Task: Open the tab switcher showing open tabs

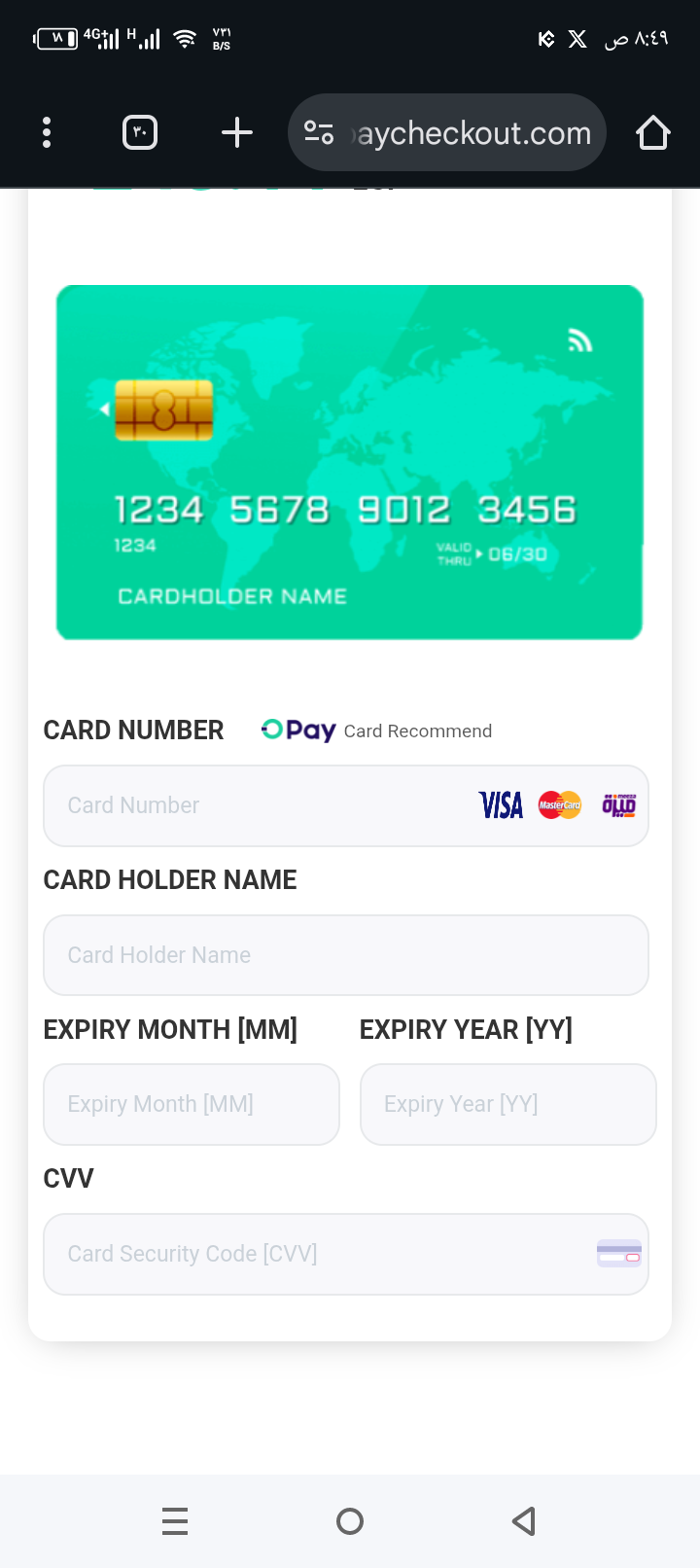Action: [x=140, y=132]
